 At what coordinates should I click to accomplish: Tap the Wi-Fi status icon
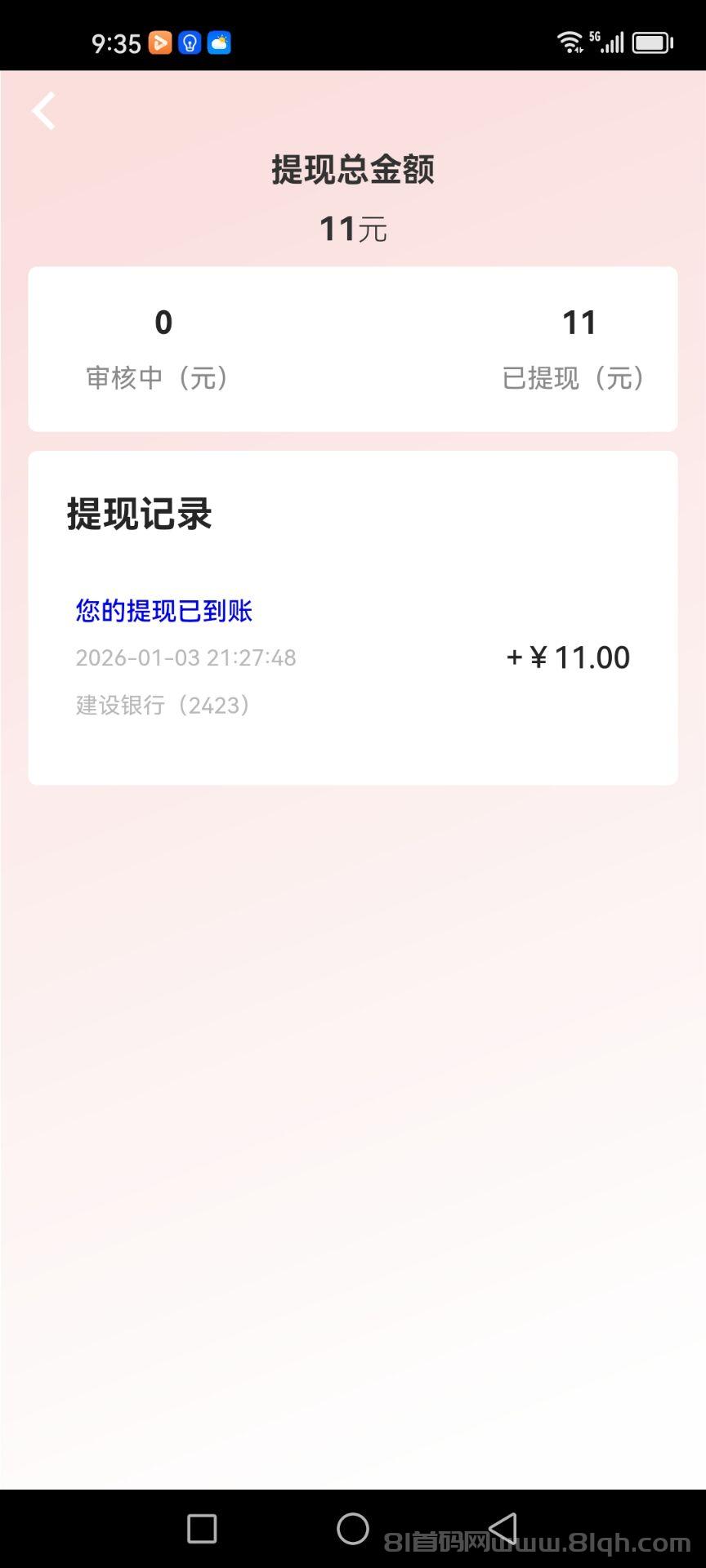pyautogui.click(x=570, y=42)
